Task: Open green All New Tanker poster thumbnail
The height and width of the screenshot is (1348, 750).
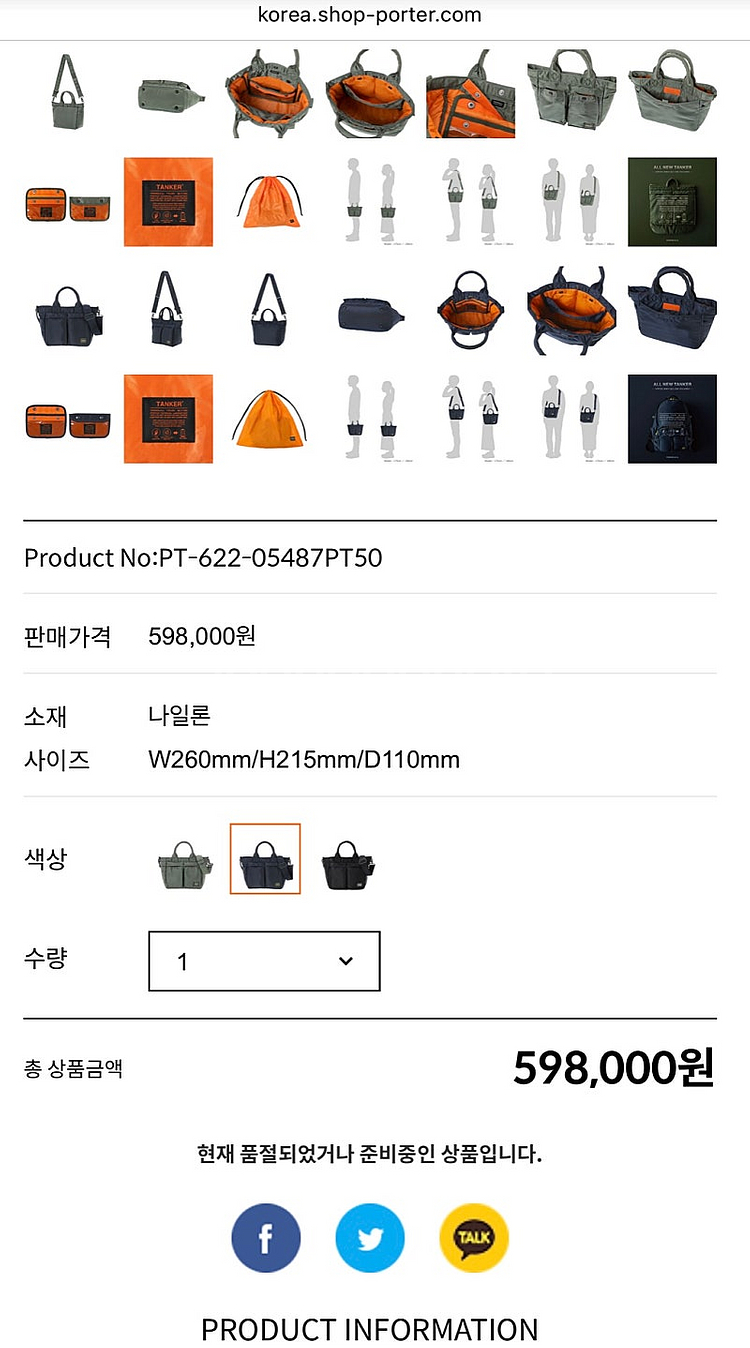Action: tap(672, 202)
